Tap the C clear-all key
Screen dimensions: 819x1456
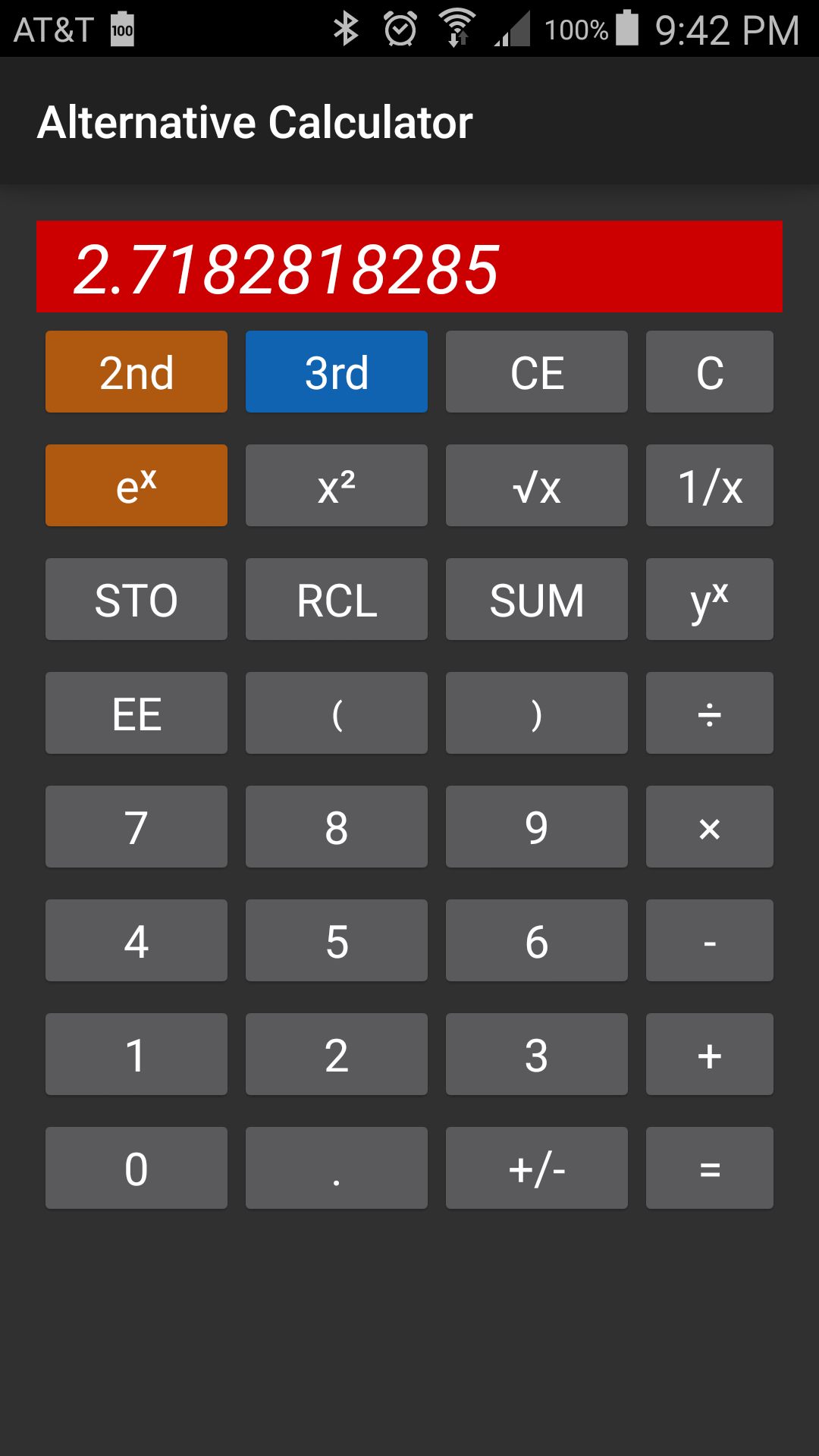710,372
